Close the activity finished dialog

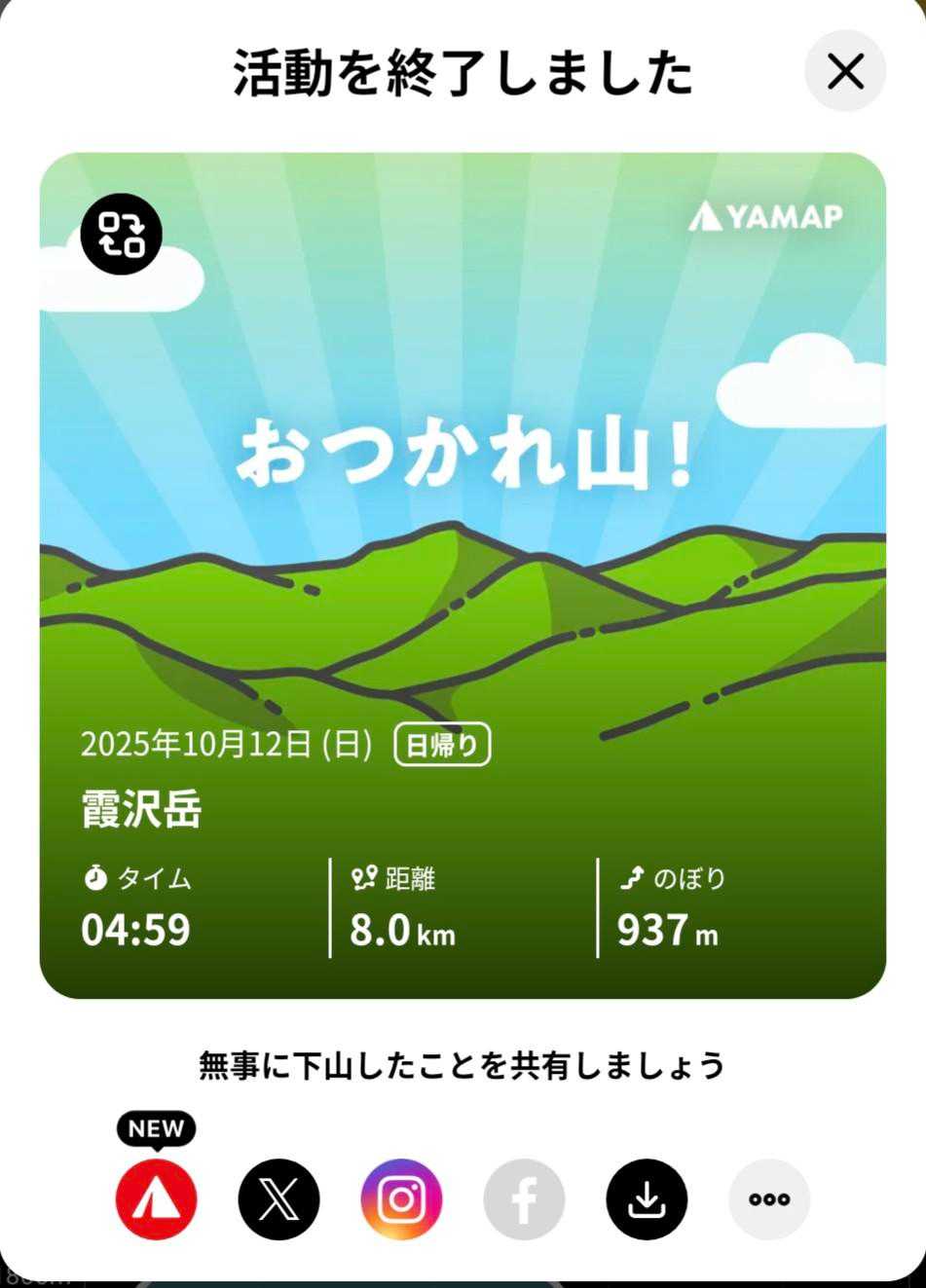coord(844,71)
